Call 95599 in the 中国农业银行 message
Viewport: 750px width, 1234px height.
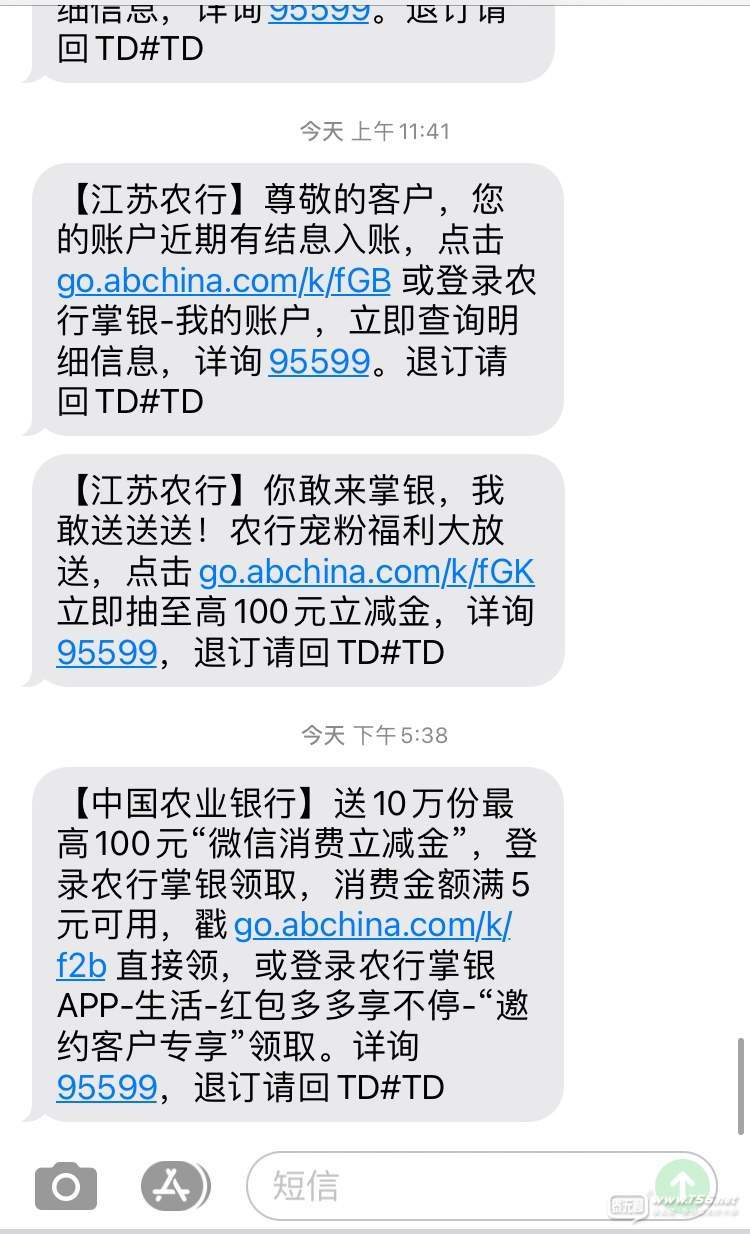coord(107,1086)
